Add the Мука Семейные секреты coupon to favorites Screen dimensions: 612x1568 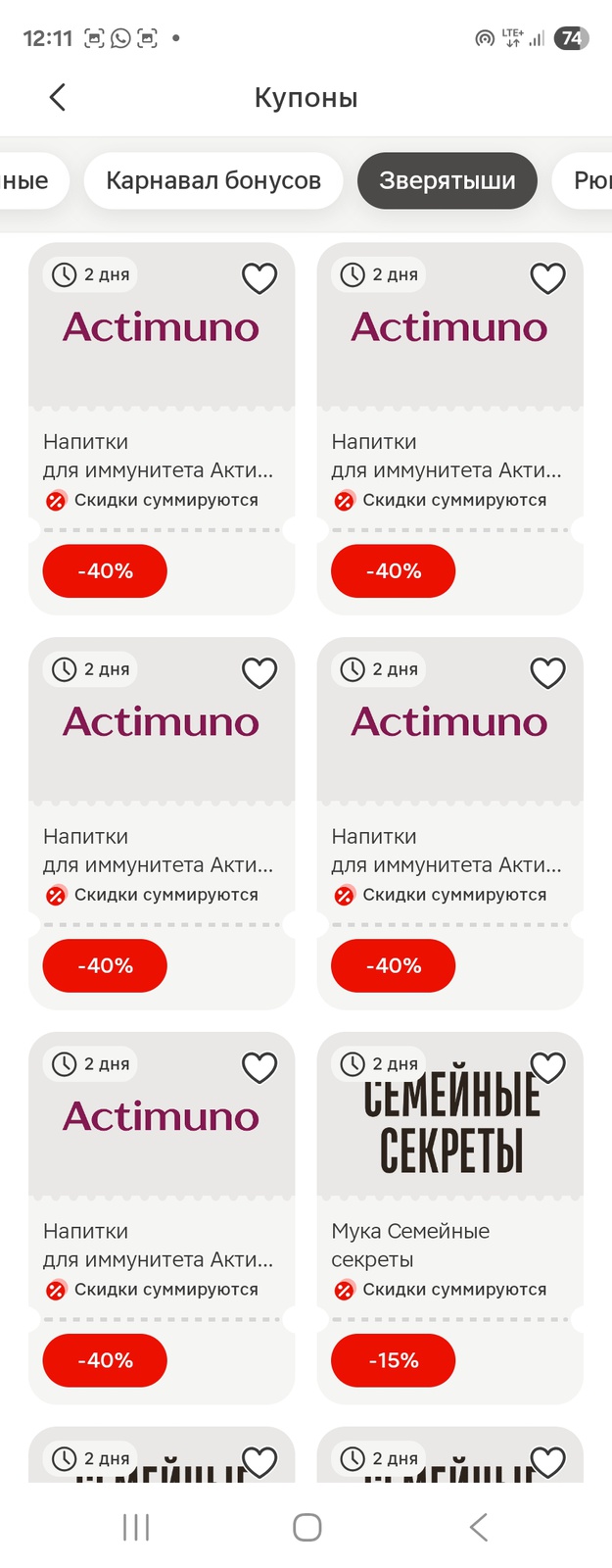click(x=547, y=1067)
